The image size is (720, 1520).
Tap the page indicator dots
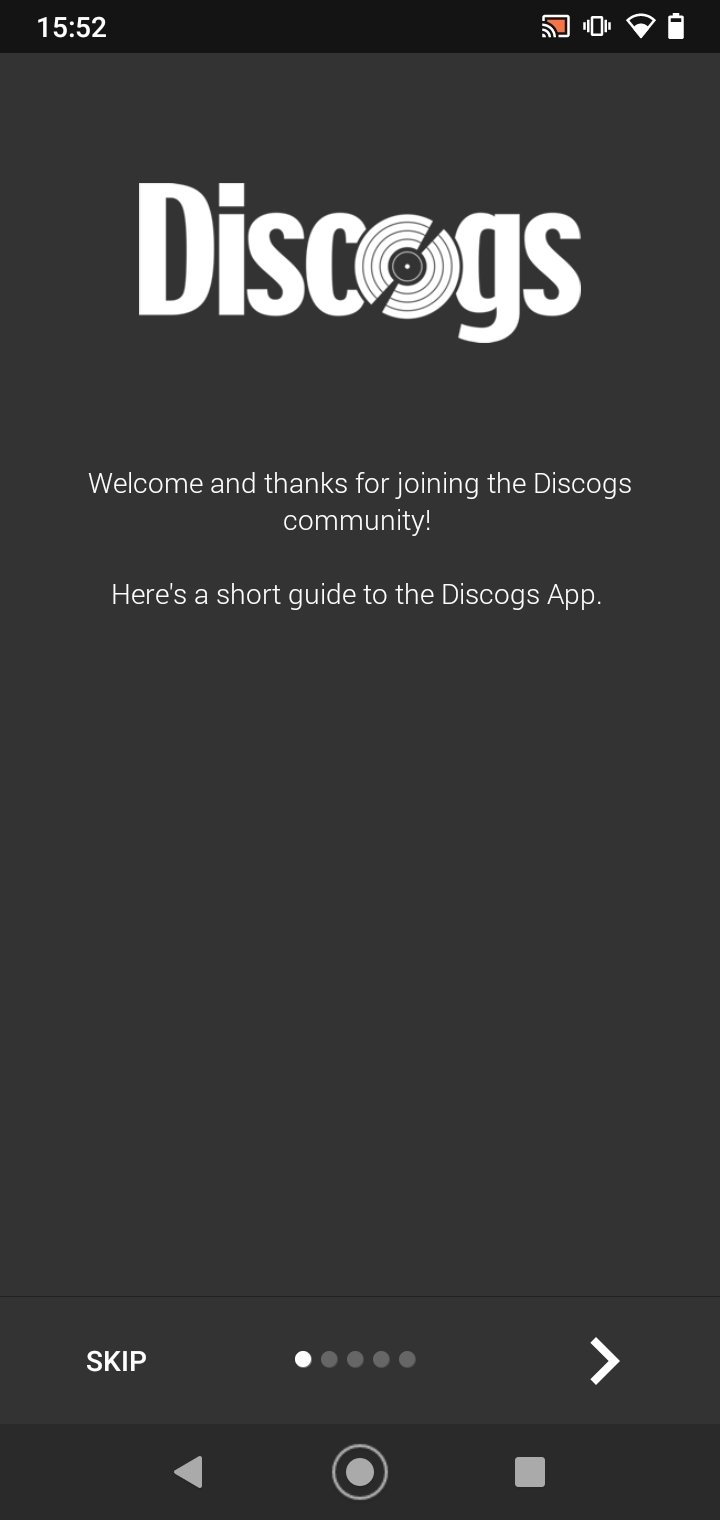pos(355,1359)
